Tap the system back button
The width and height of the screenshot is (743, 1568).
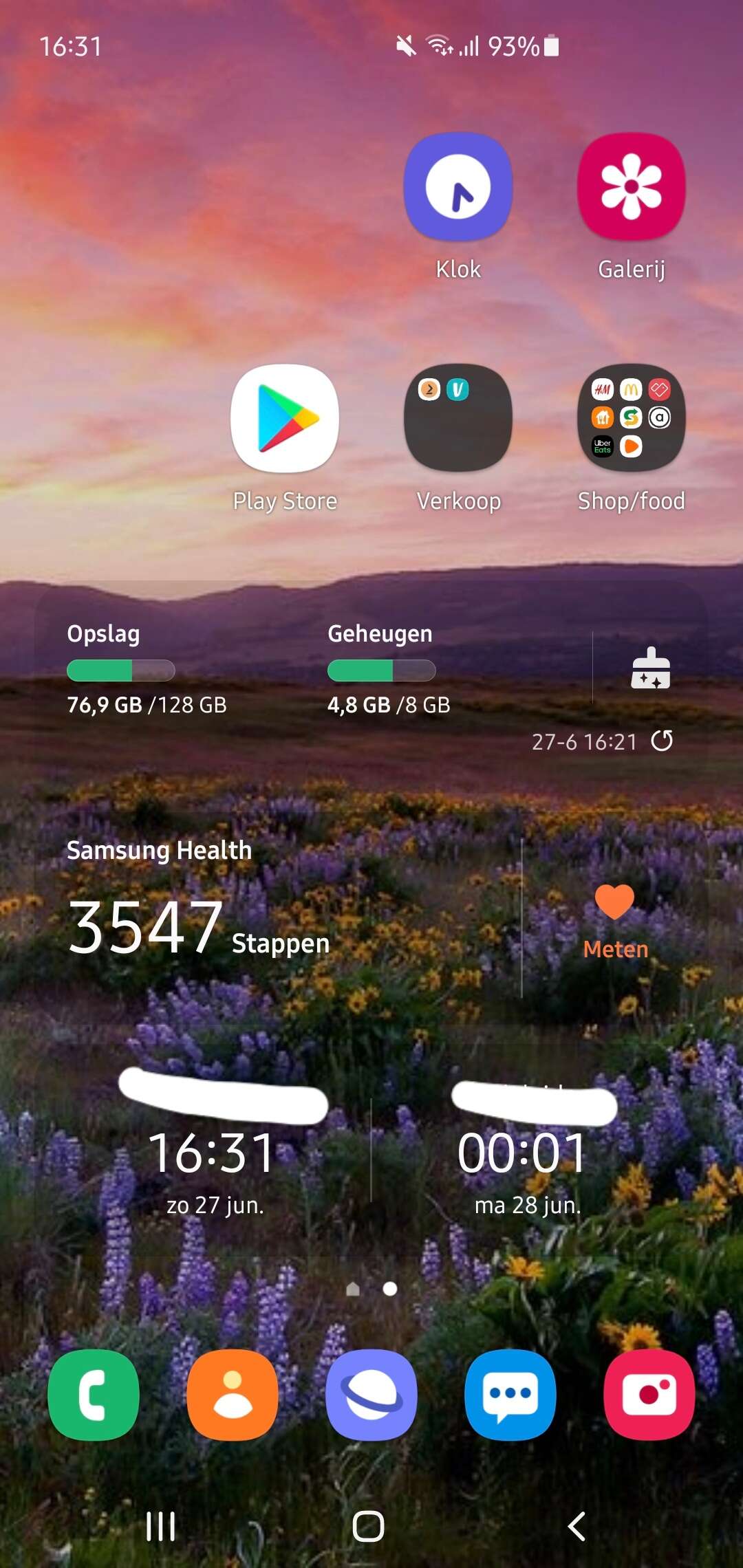pos(577,1527)
